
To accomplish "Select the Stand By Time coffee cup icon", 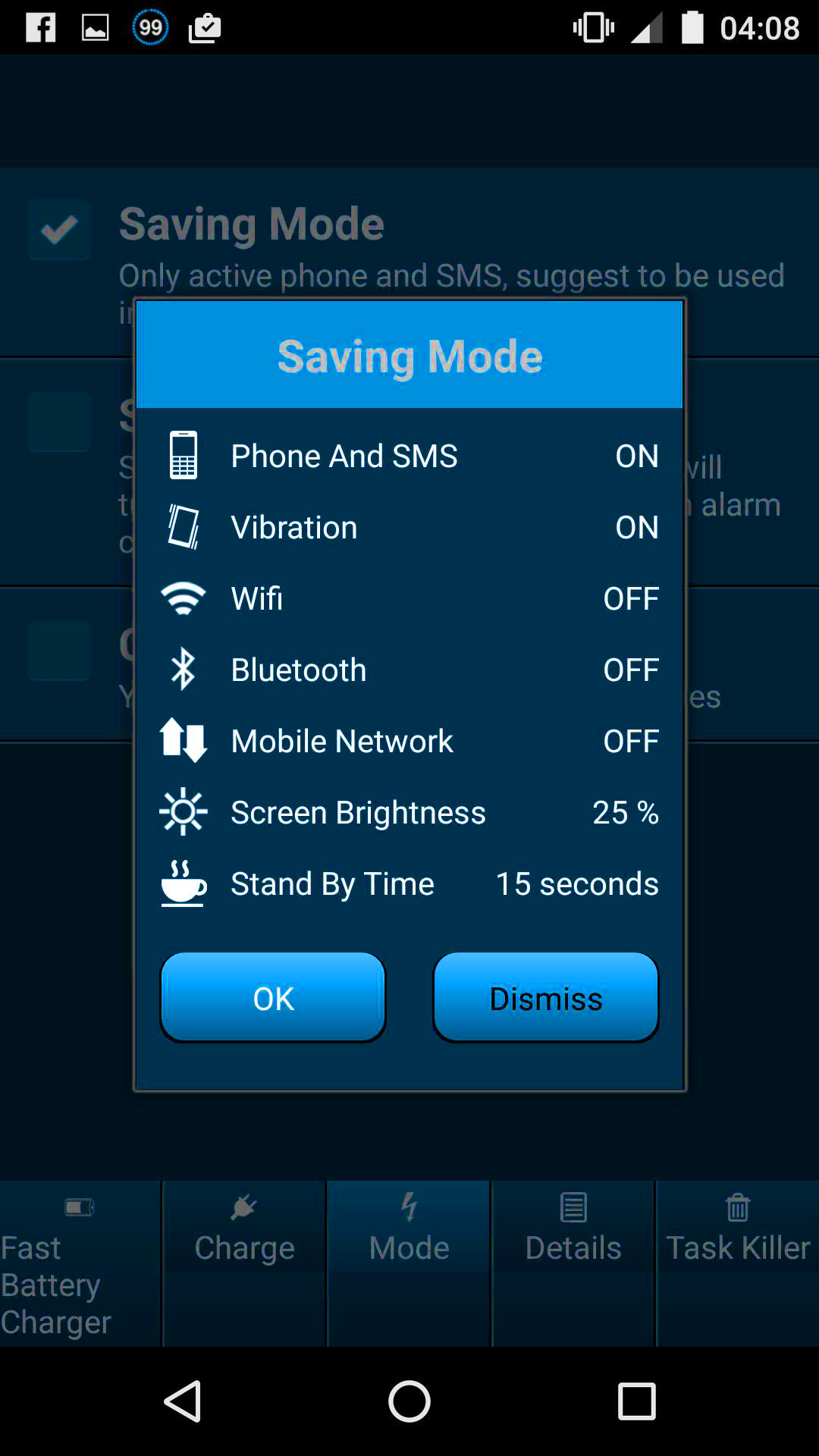I will pyautogui.click(x=183, y=883).
